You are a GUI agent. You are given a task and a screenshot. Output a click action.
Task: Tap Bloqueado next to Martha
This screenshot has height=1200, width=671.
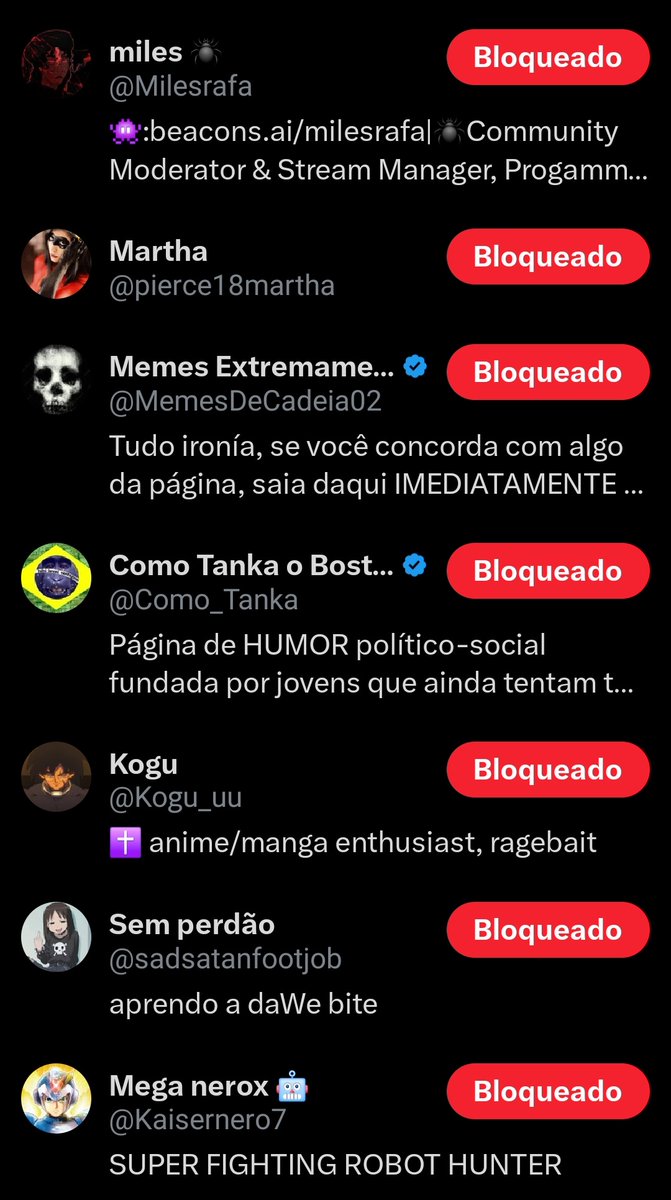548,257
